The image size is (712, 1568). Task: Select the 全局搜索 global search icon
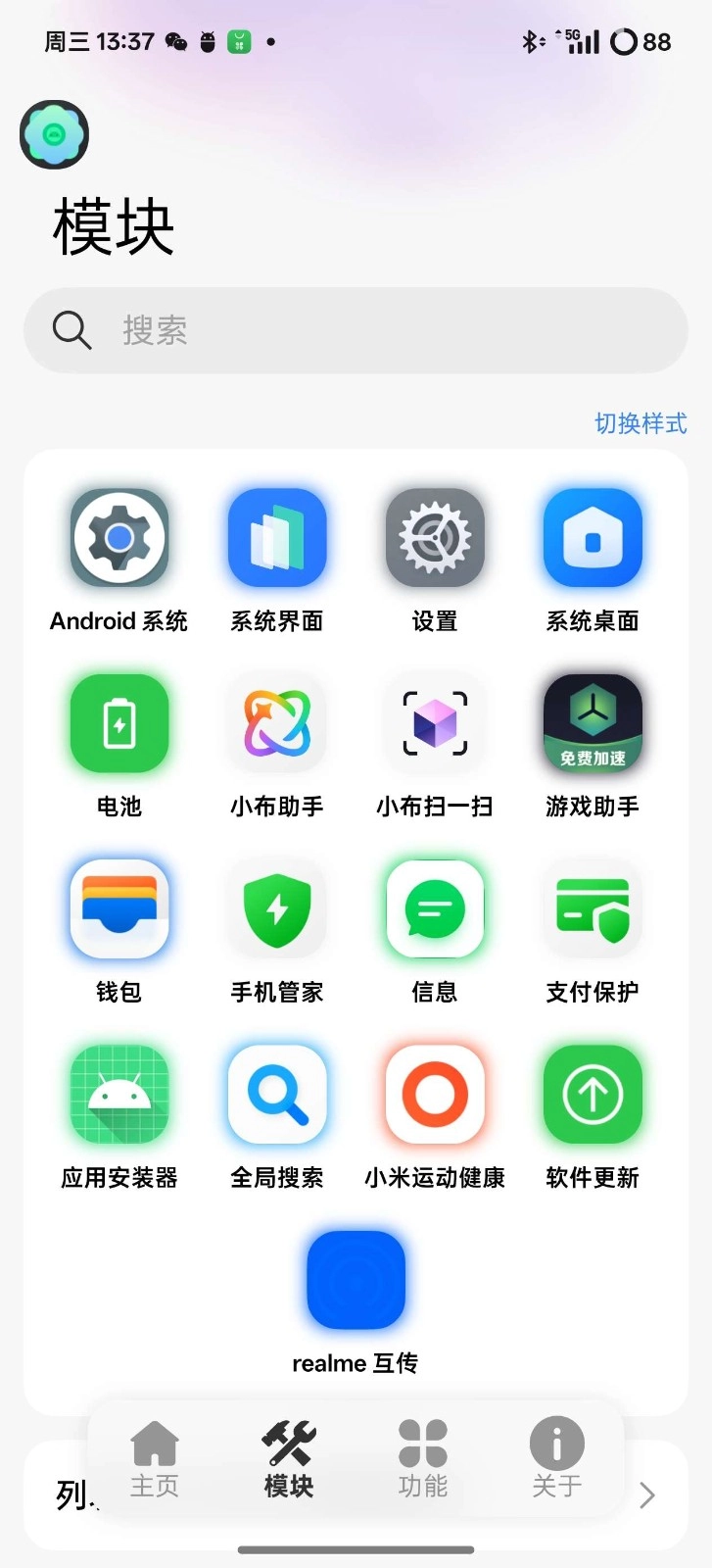pyautogui.click(x=276, y=1095)
